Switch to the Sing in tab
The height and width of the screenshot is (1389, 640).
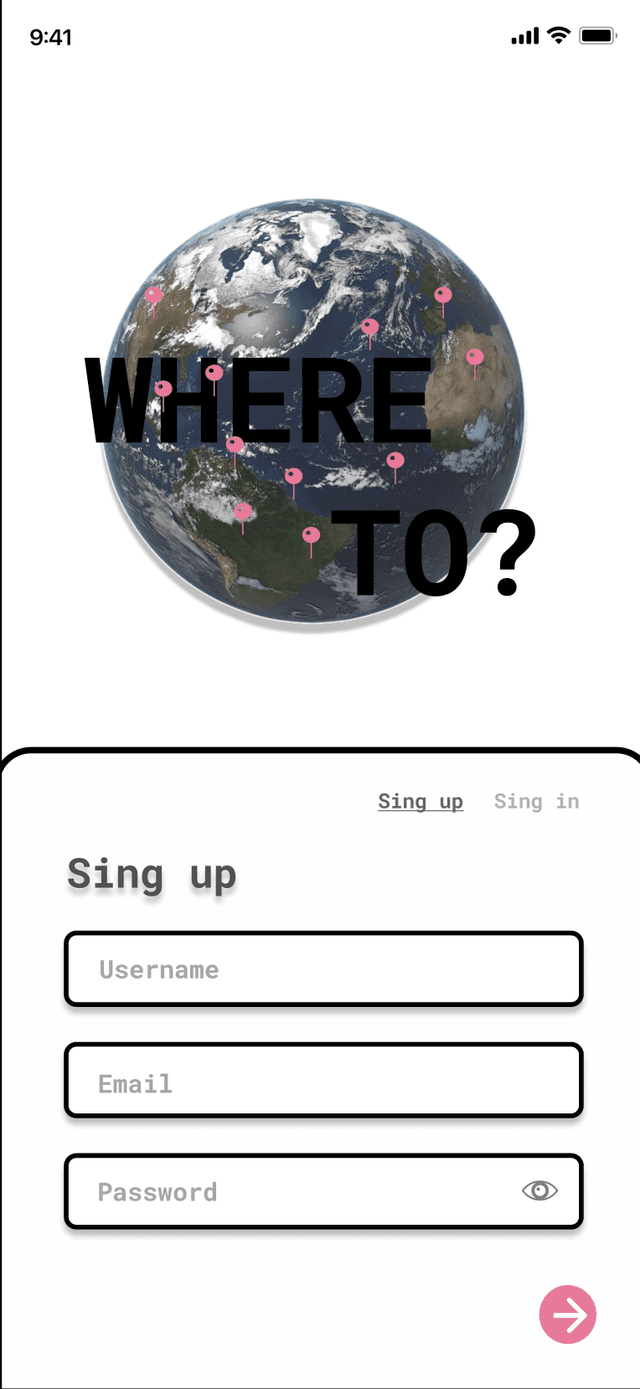[x=536, y=801]
